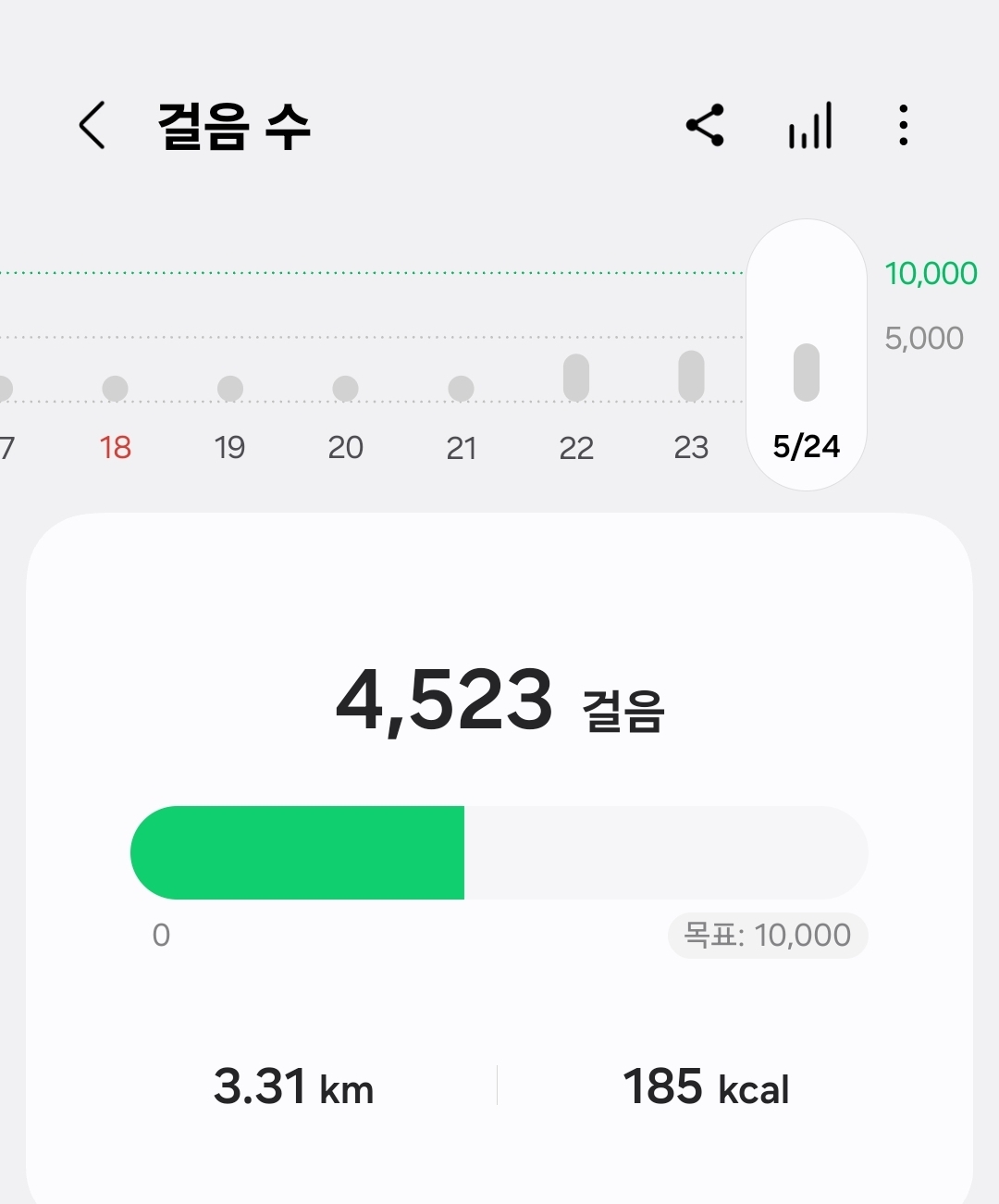The image size is (999, 1204).
Task: Select the 5/24 day in the chart
Action: tap(807, 398)
